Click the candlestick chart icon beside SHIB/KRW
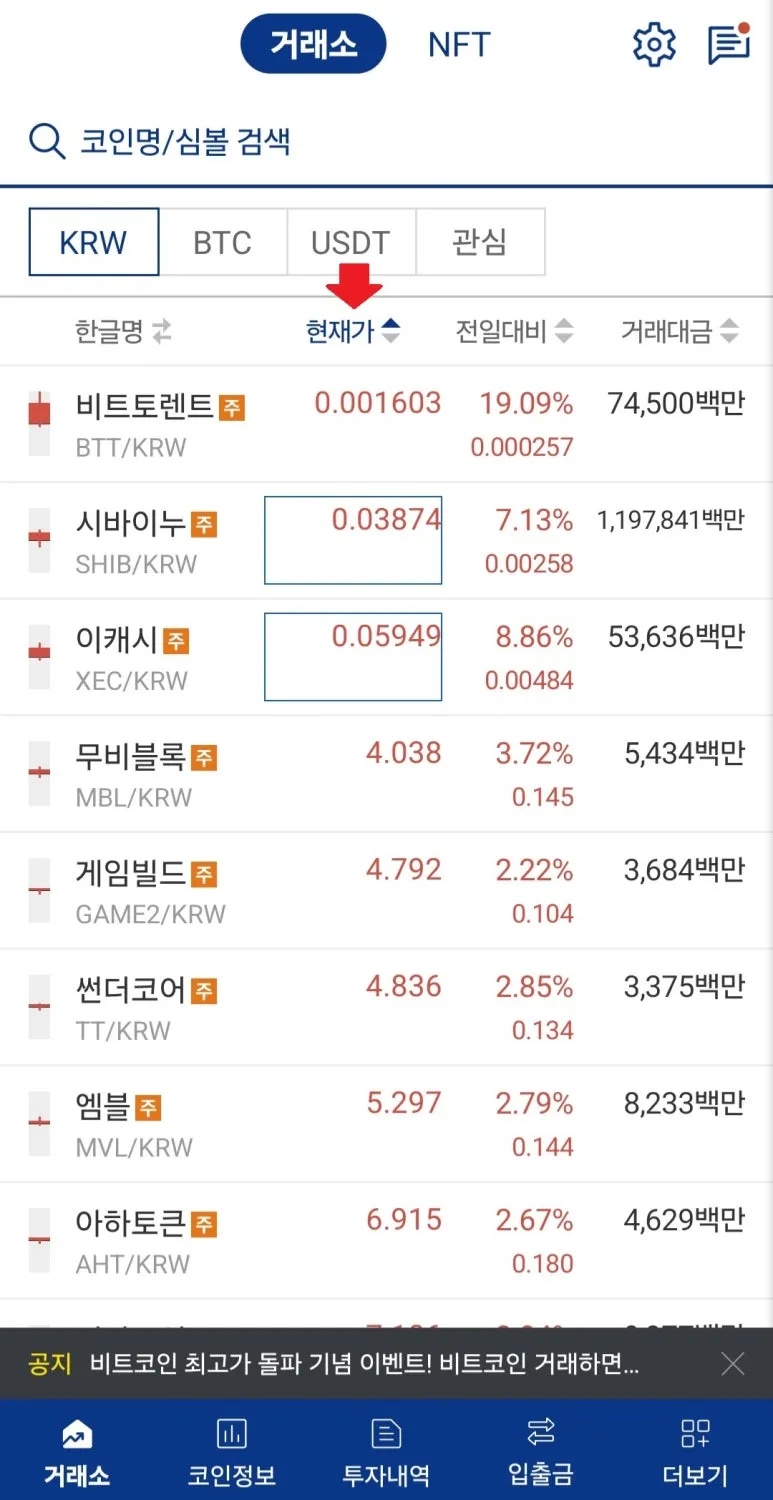Viewport: 773px width, 1500px height. click(39, 540)
